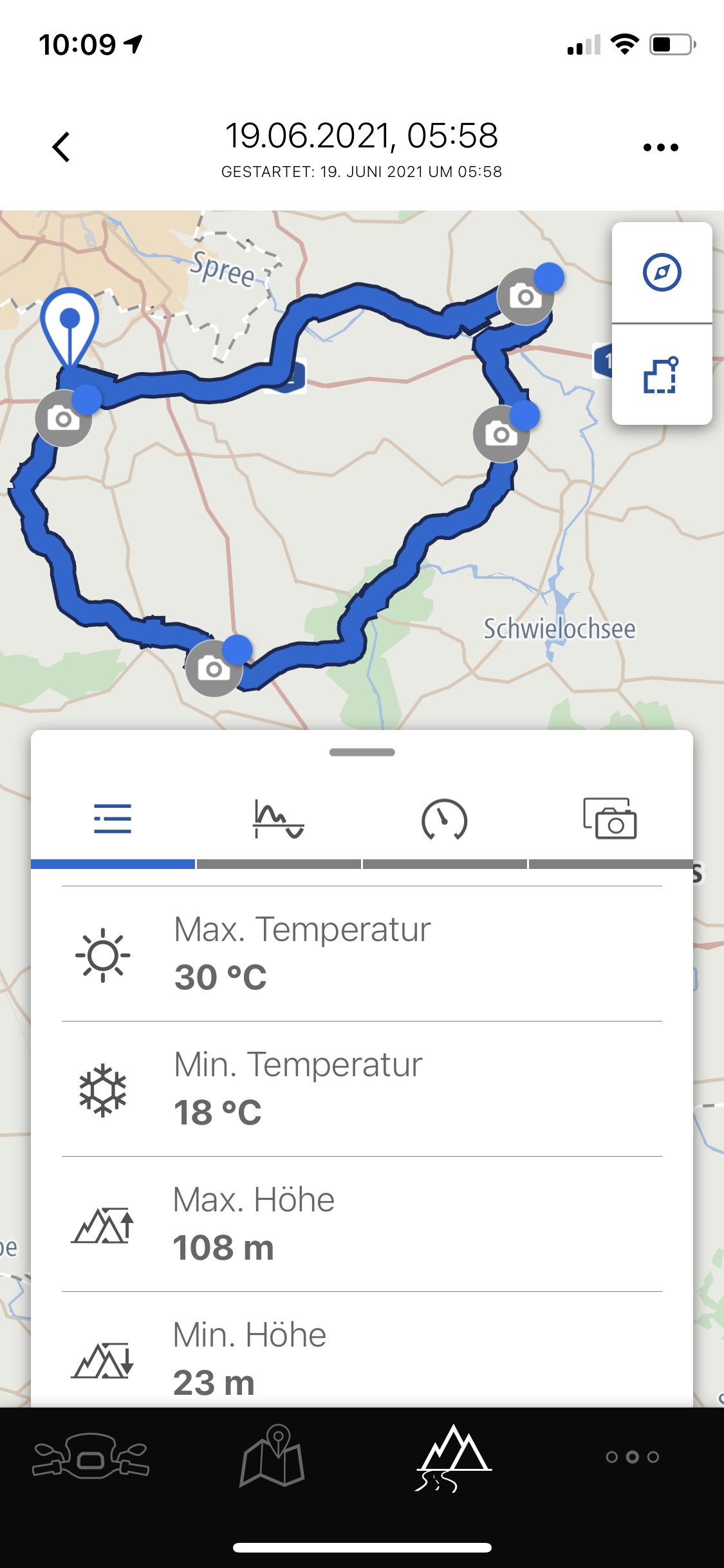Open the map navigation tab in bottom bar
Screen dimensions: 724x1568
(x=272, y=1456)
